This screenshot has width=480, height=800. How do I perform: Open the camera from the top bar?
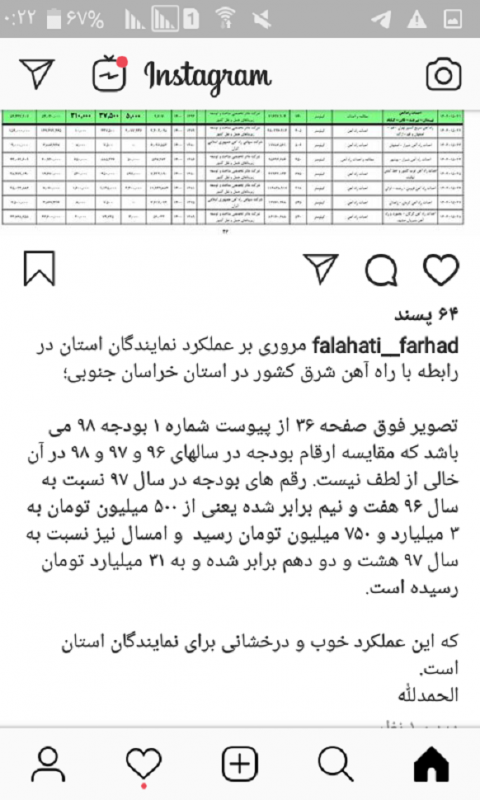coord(443,75)
